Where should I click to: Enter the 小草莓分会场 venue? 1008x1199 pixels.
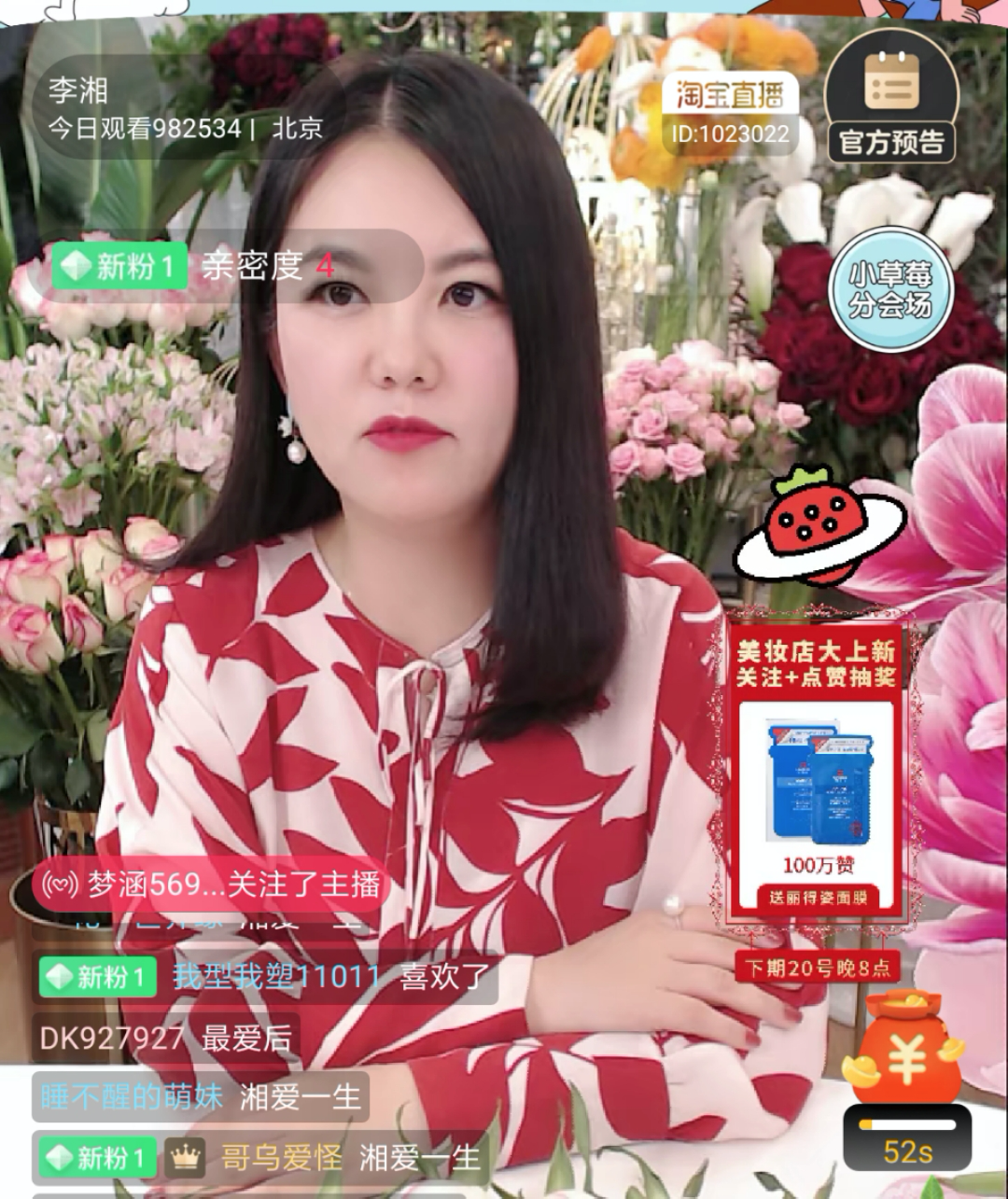[889, 289]
